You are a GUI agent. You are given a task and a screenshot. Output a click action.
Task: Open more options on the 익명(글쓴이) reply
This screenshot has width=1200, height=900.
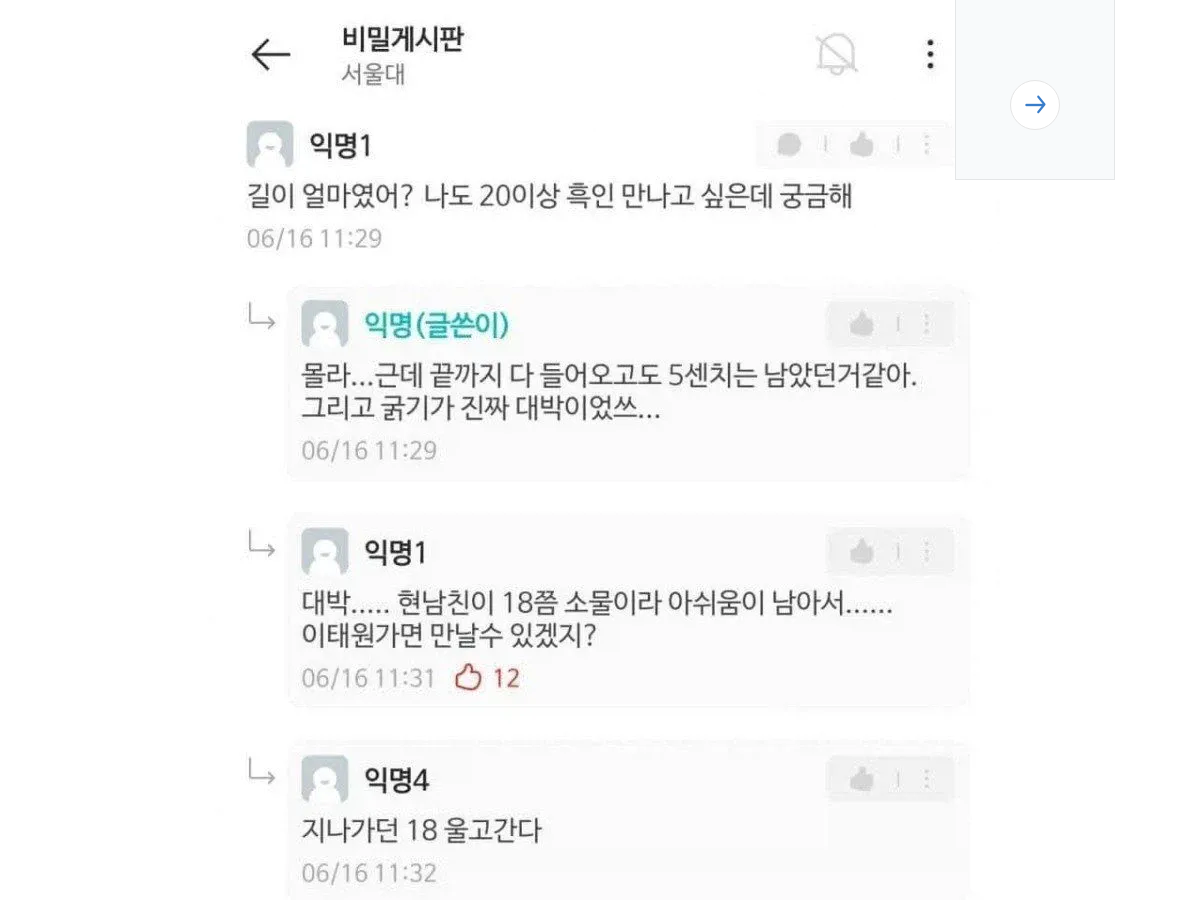click(927, 324)
